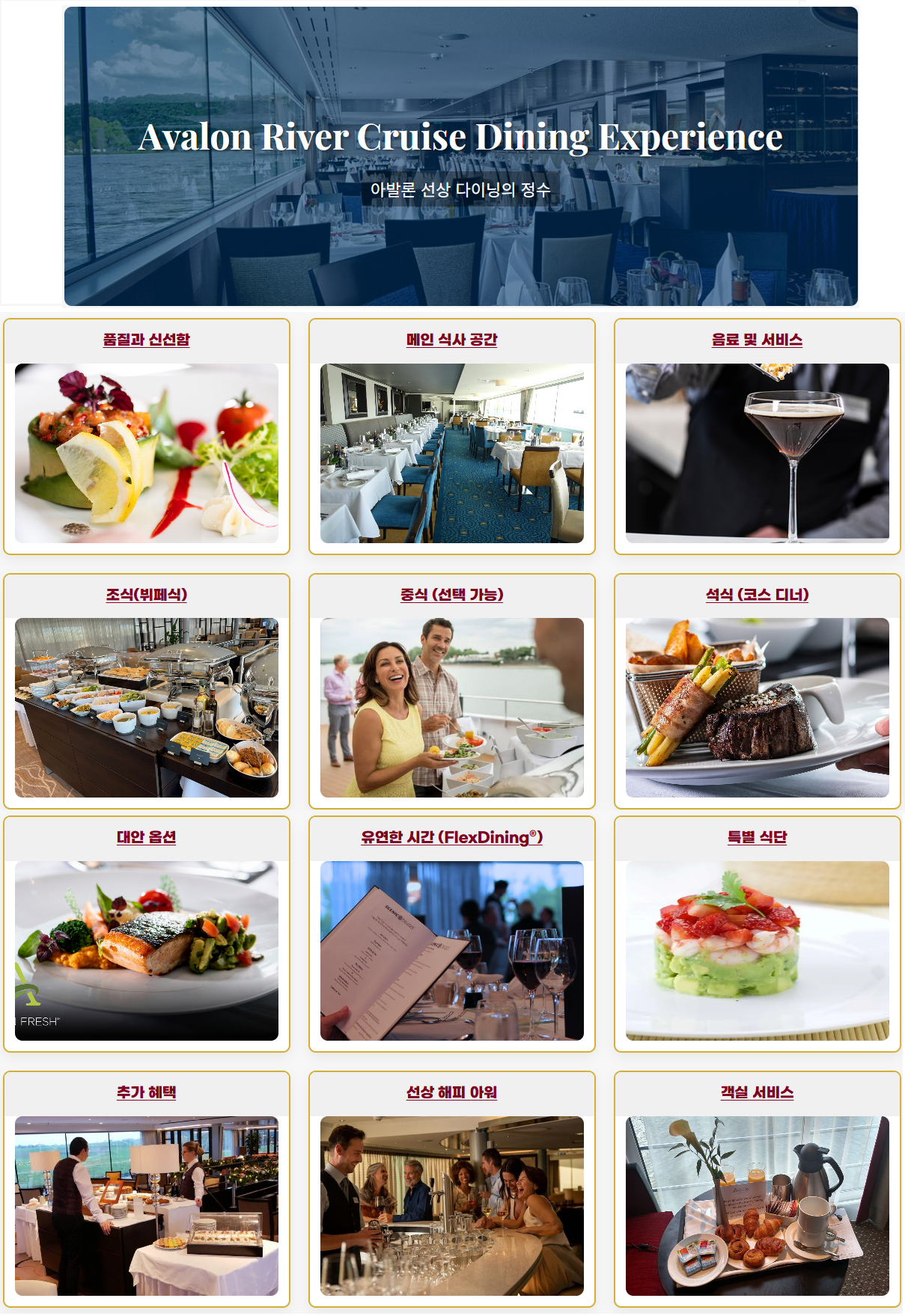This screenshot has height=1316, width=905.
Task: Open the 품질과 신선함 link
Action: [146, 340]
